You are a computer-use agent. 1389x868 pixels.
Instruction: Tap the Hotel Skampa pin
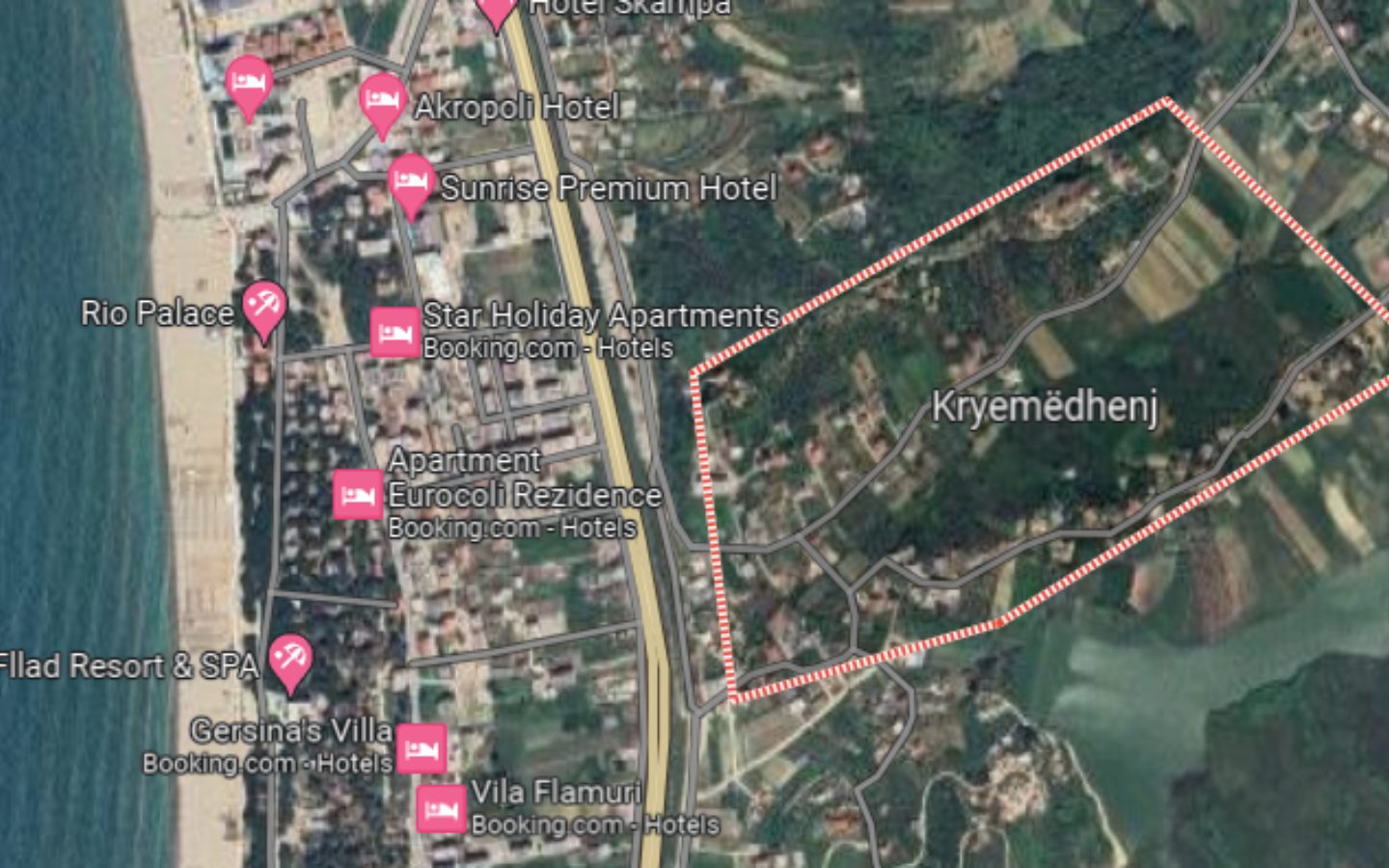[x=497, y=10]
